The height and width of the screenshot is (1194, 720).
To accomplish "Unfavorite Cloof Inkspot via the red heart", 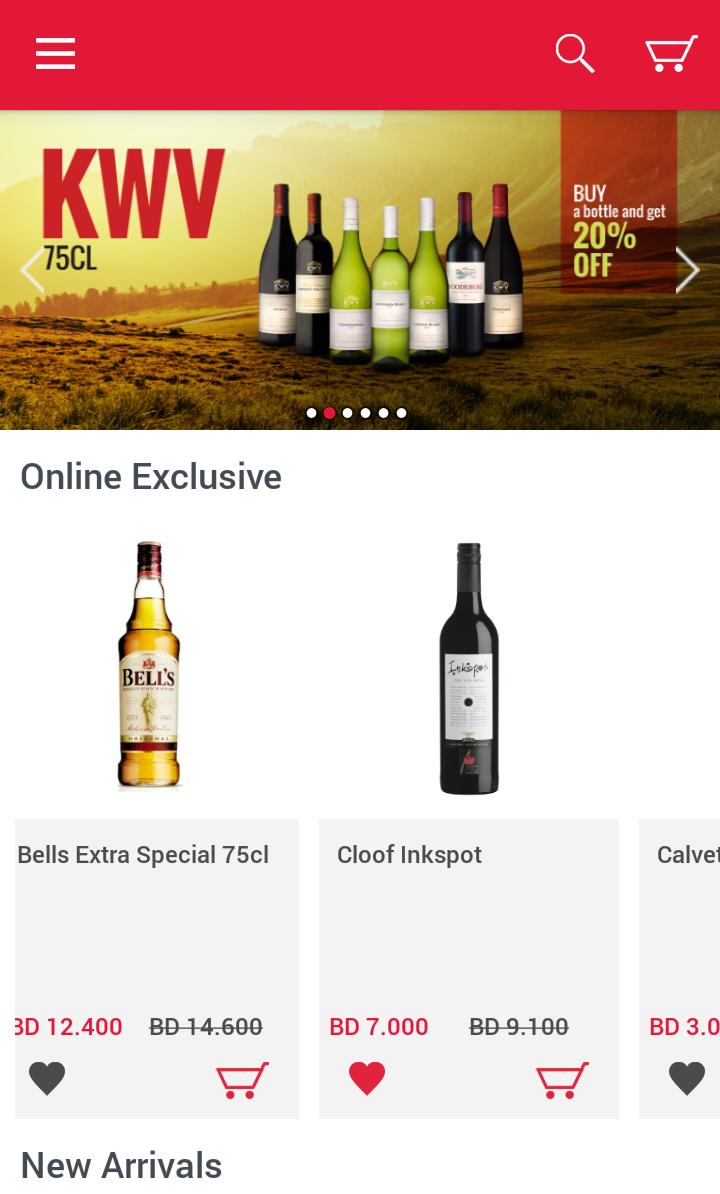I will pos(367,1078).
